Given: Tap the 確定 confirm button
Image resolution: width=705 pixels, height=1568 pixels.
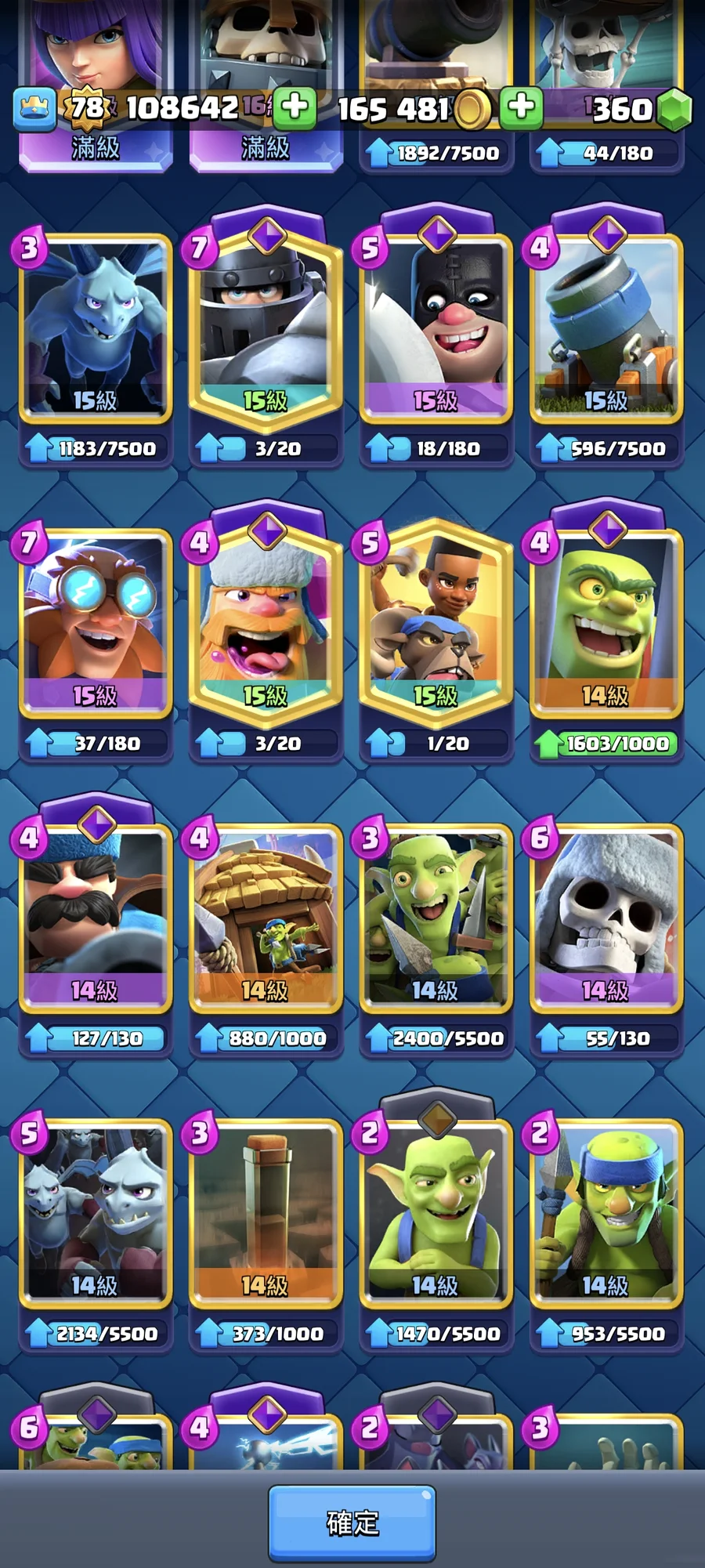Looking at the screenshot, I should coord(352,1523).
